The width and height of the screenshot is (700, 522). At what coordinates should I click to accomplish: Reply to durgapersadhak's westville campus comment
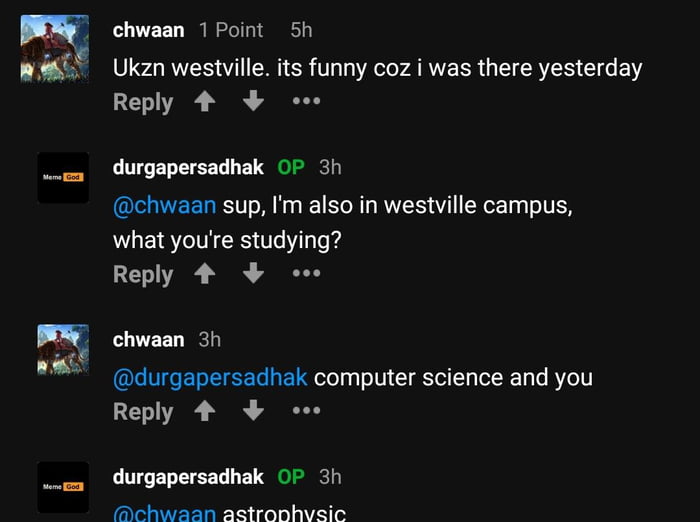[143, 274]
